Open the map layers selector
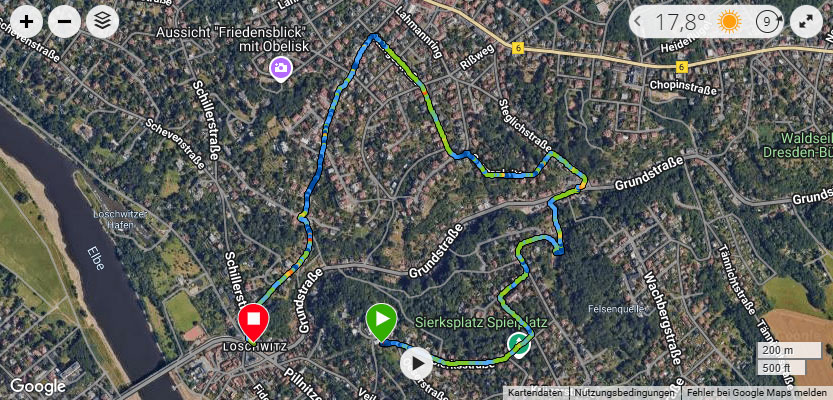Viewport: 833px width, 400px height. (x=101, y=20)
